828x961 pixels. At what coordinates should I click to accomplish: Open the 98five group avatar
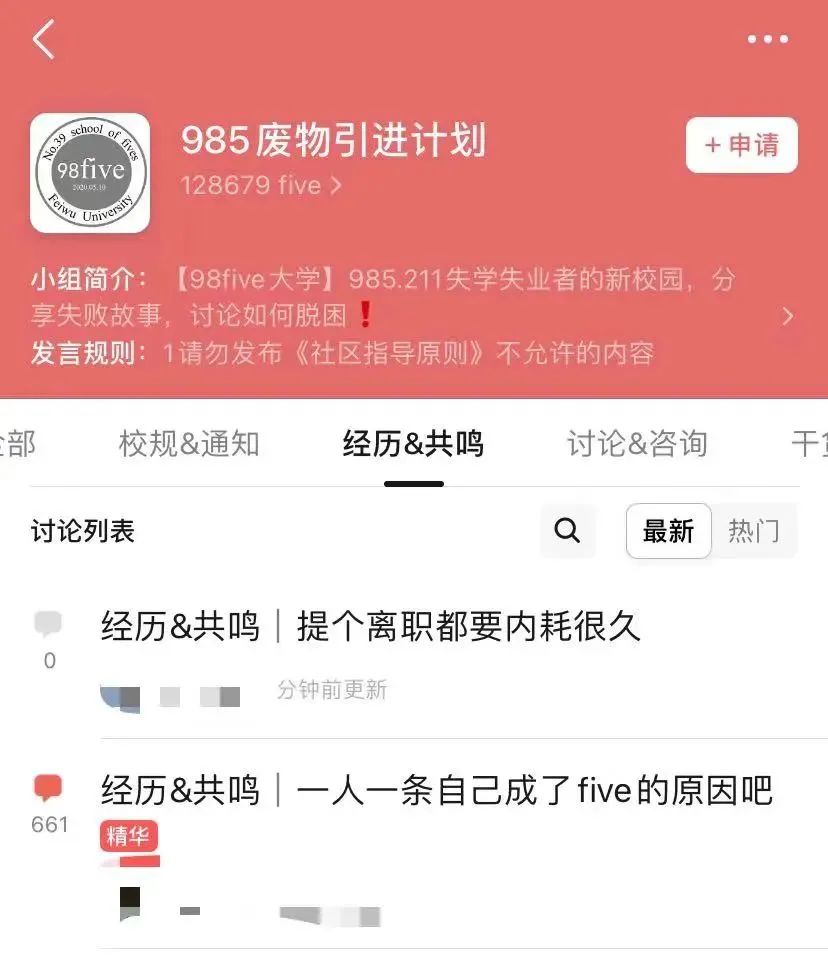90,173
